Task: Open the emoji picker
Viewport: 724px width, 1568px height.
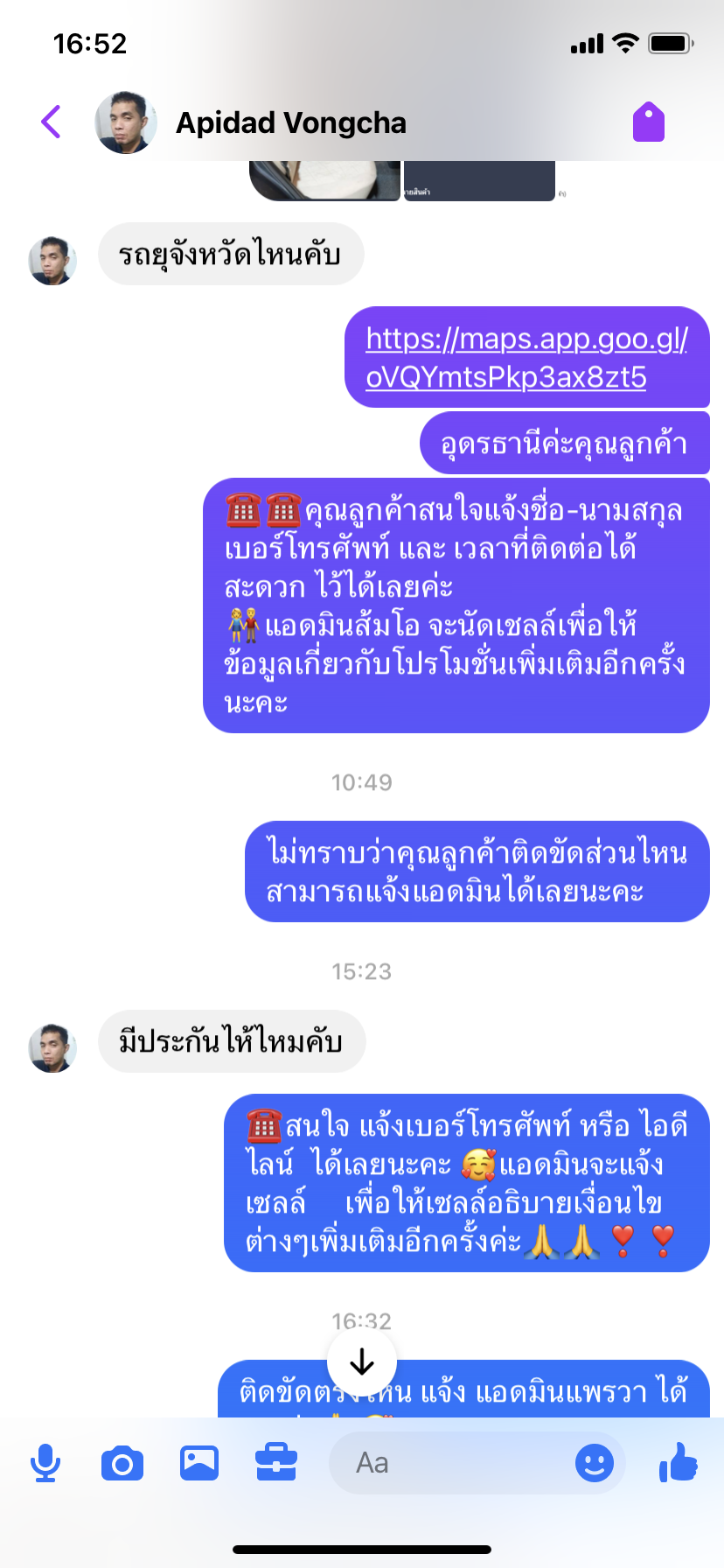Action: pos(595,1463)
